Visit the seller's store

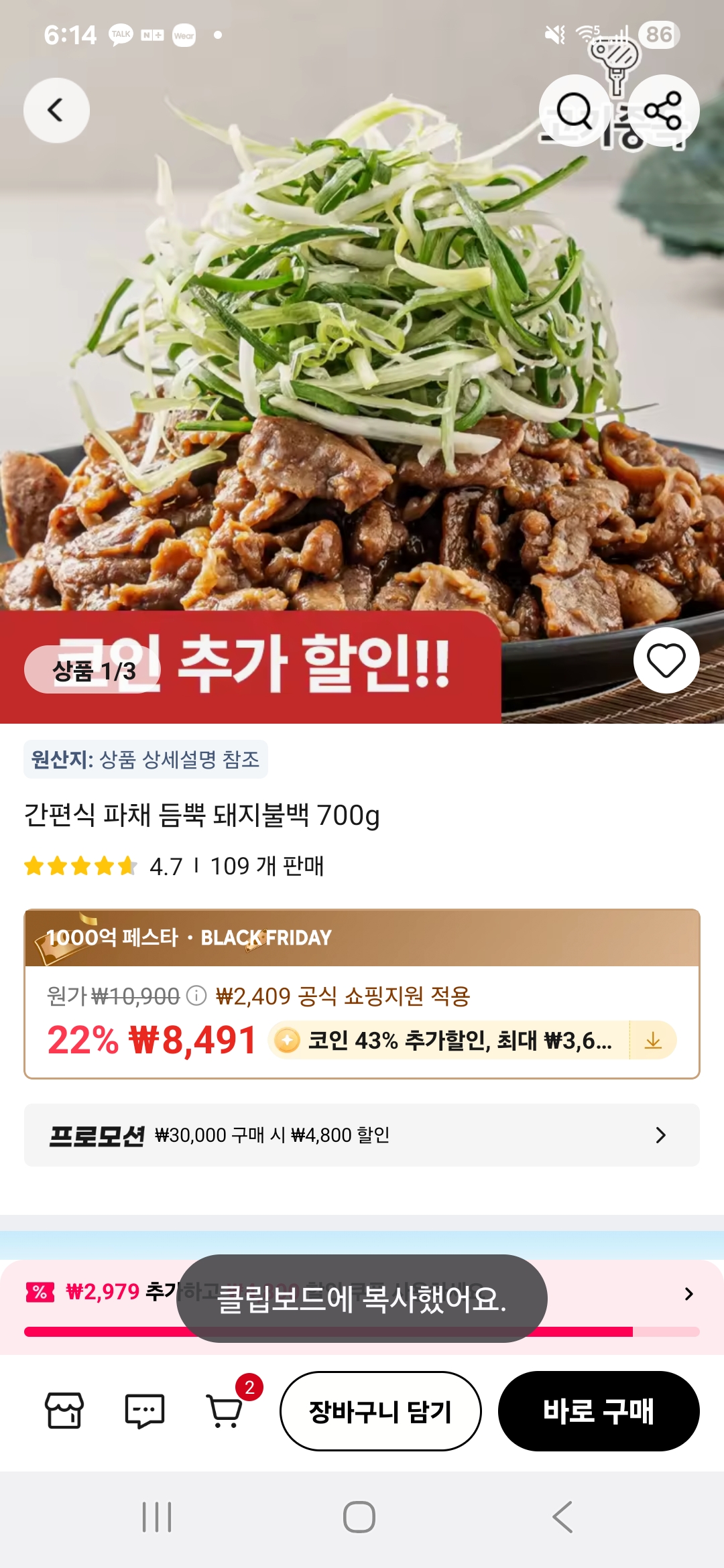(64, 1411)
